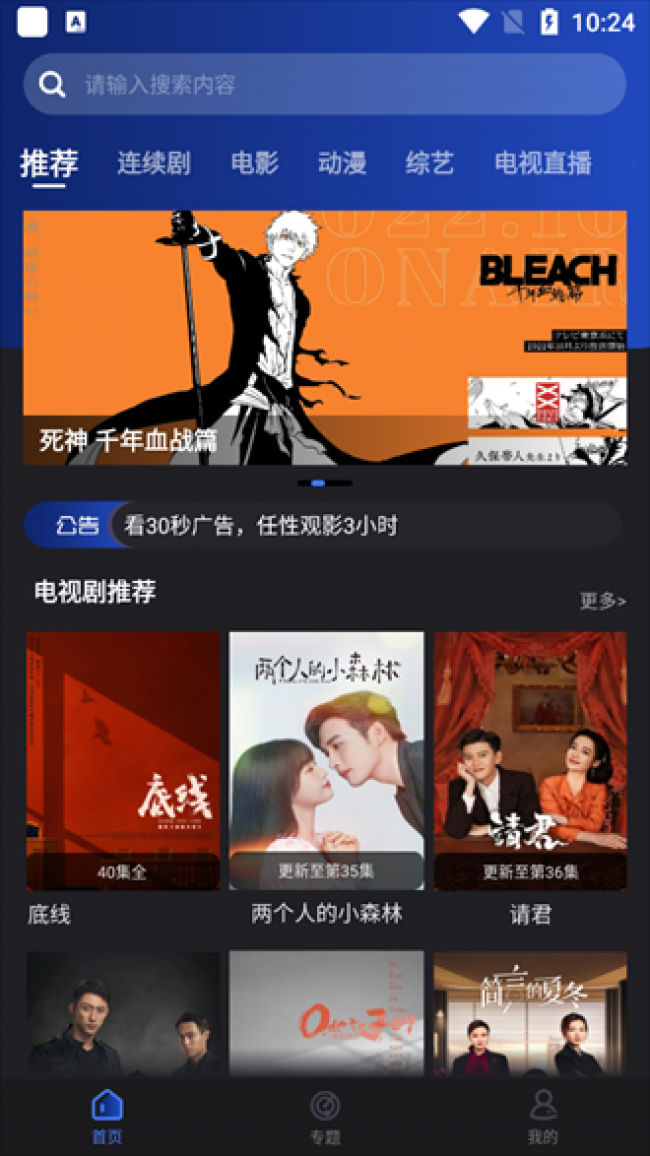Open the 死神 千年血战篇 banner
The width and height of the screenshot is (650, 1156).
325,338
